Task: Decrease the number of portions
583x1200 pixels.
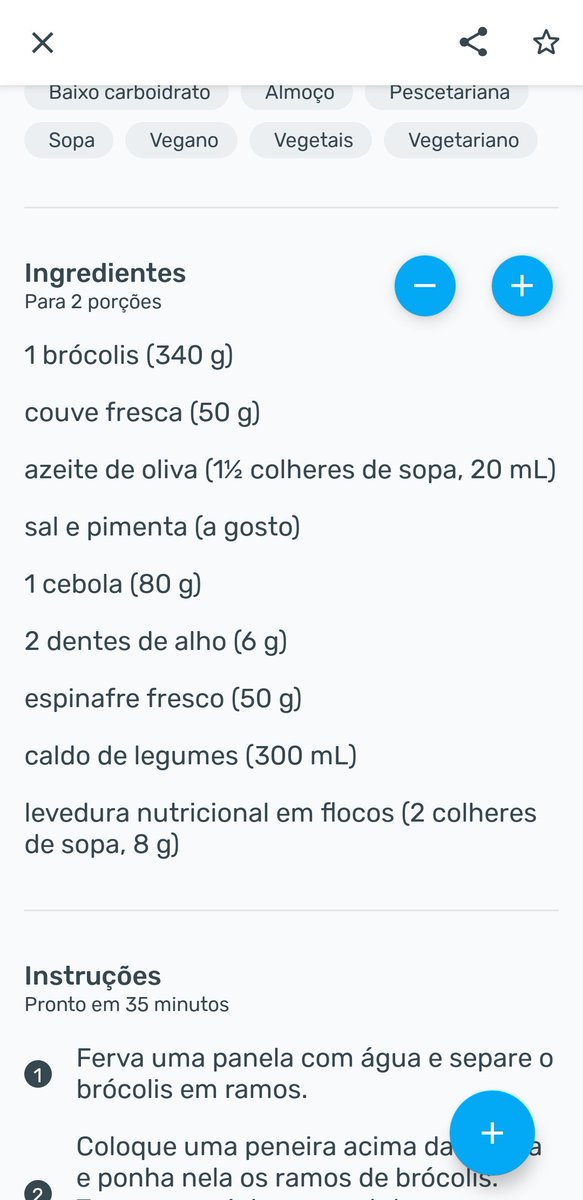Action: tap(425, 286)
